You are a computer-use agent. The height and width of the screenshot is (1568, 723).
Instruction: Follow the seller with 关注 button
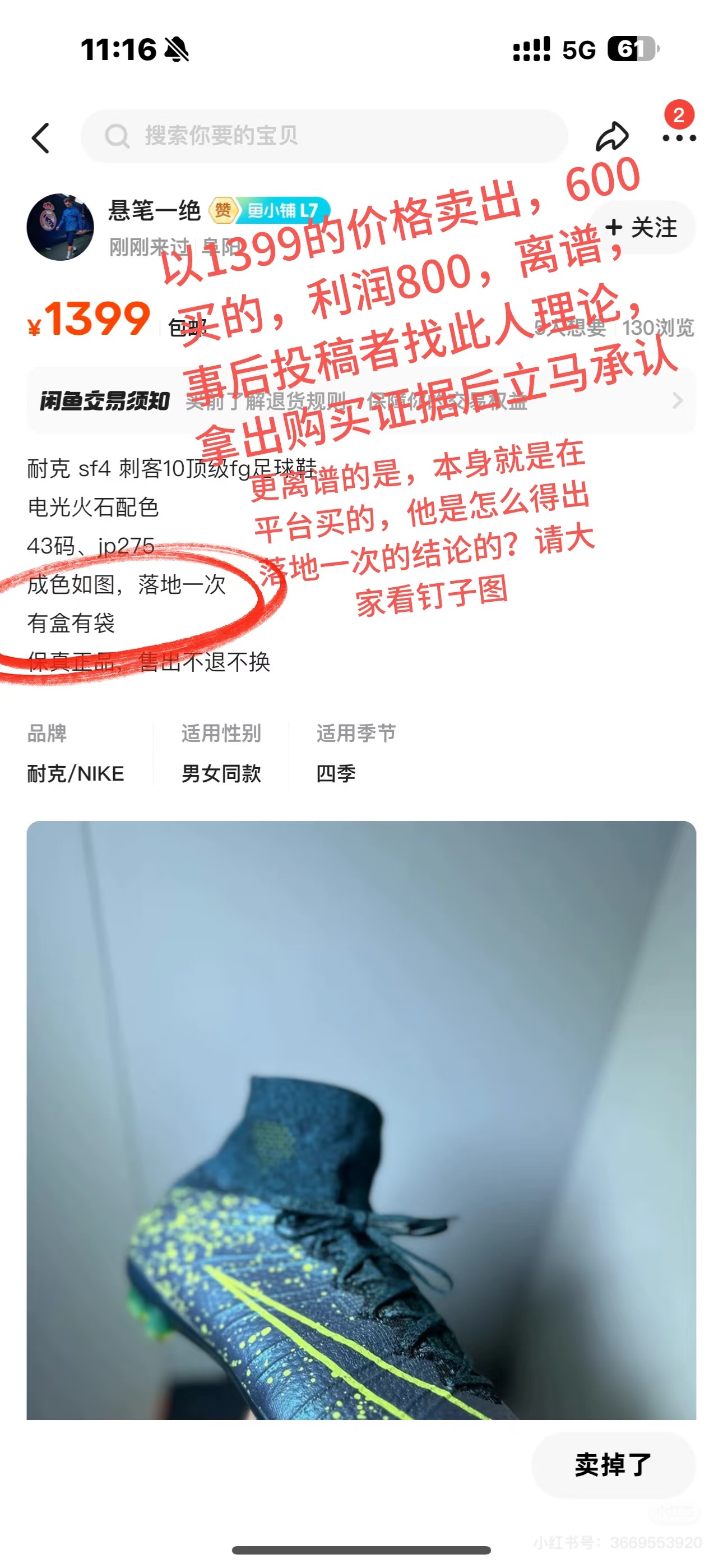coord(641,228)
